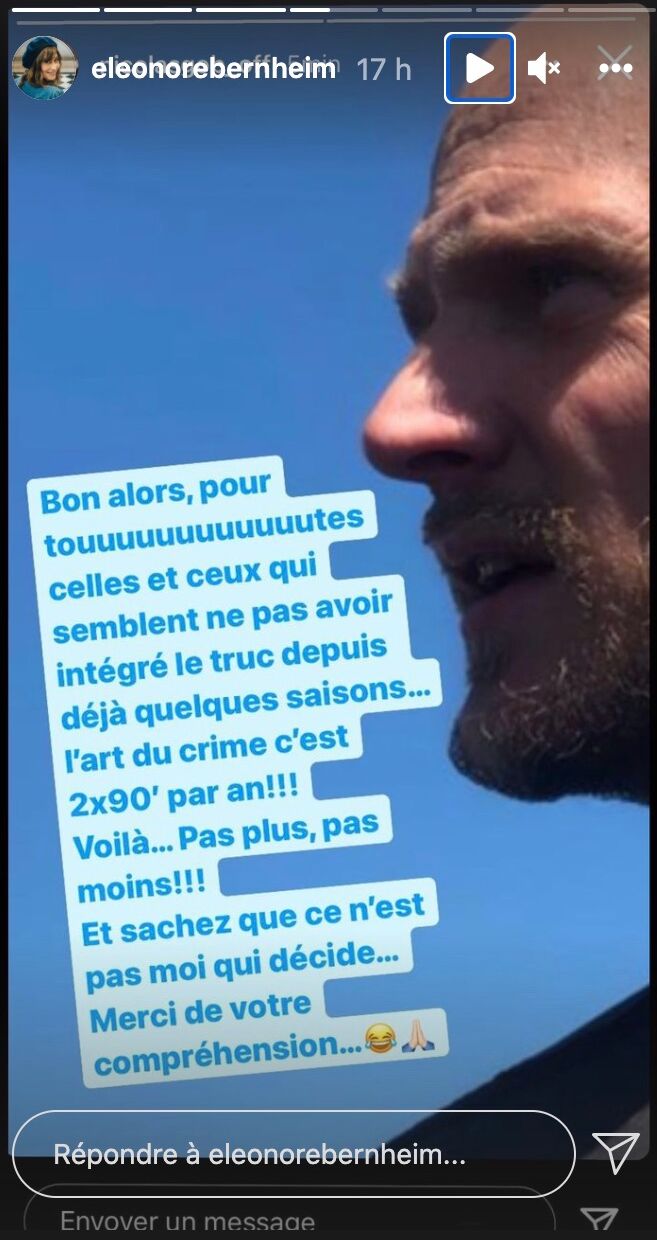The width and height of the screenshot is (657, 1240).
Task: Open the three-dot options menu
Action: pyautogui.click(x=615, y=68)
